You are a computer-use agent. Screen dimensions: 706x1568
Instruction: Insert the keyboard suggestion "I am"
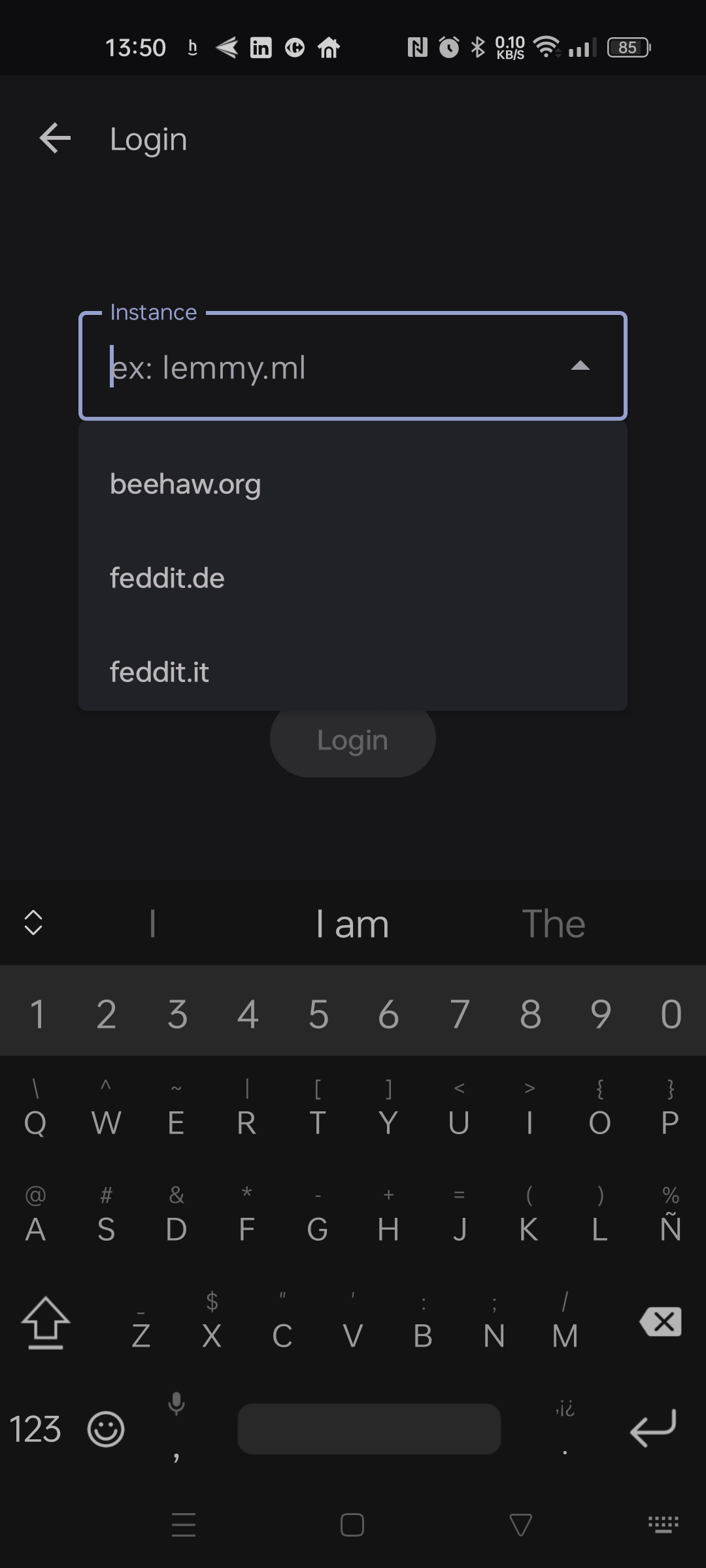(x=352, y=924)
